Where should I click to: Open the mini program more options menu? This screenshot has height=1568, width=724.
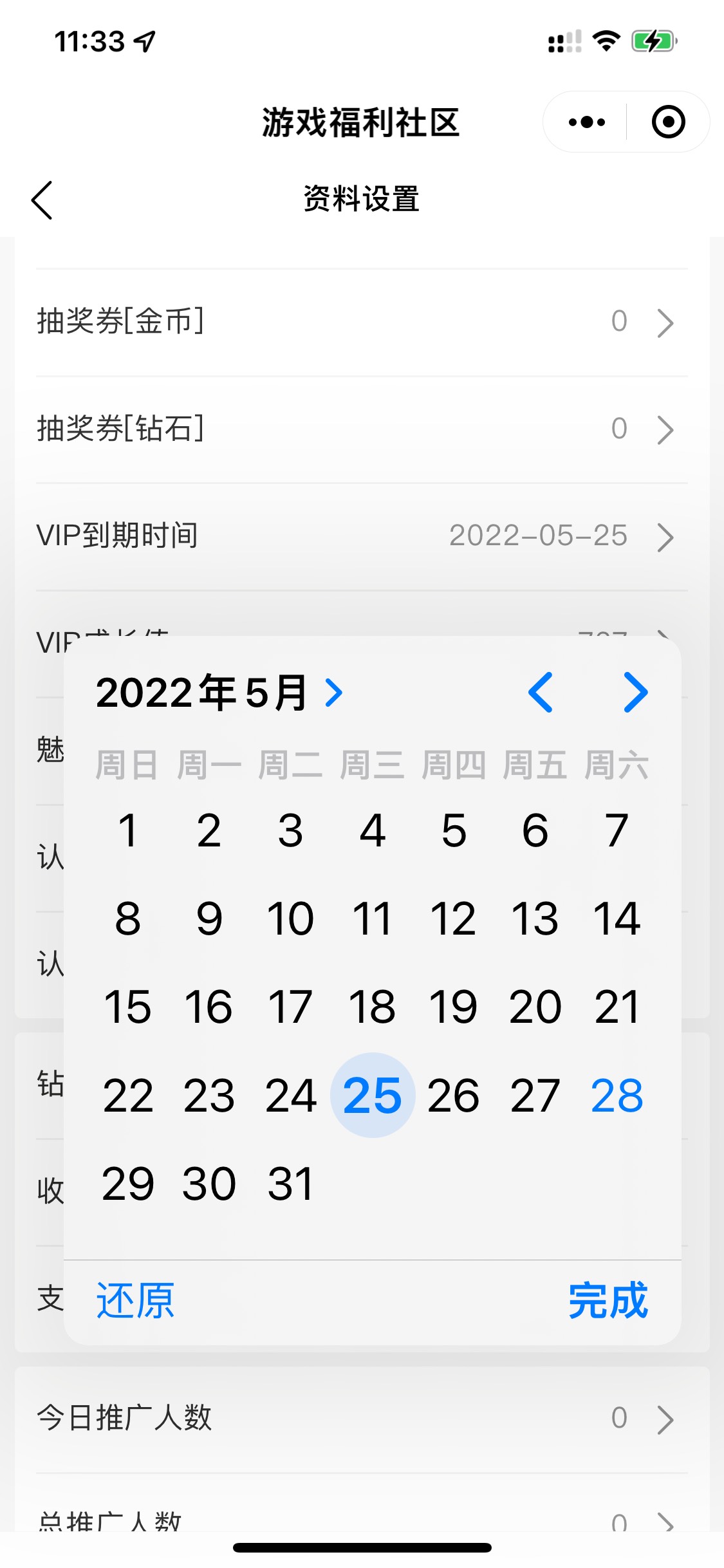click(x=586, y=122)
